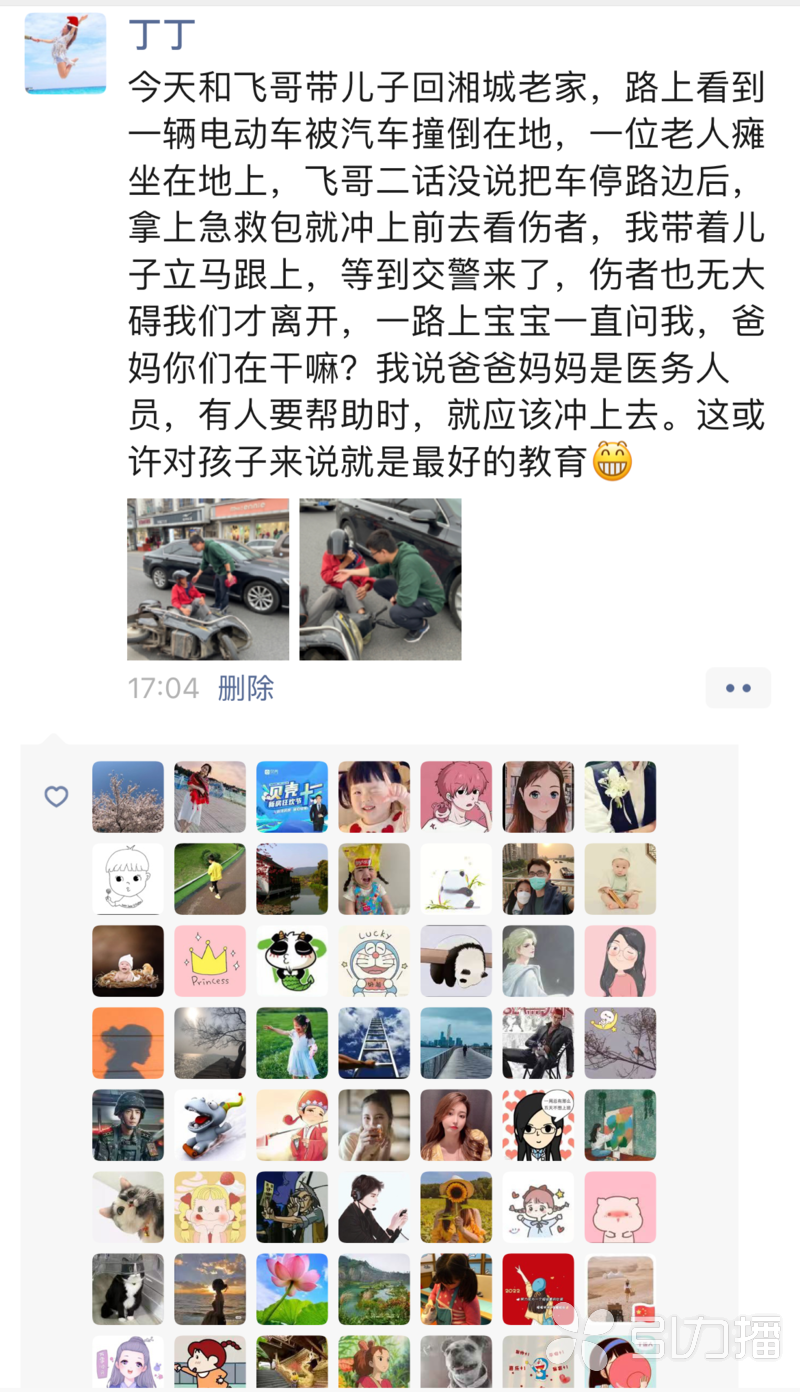Open the liker with the soldier in helmet avatar
800x1392 pixels.
[x=128, y=1125]
